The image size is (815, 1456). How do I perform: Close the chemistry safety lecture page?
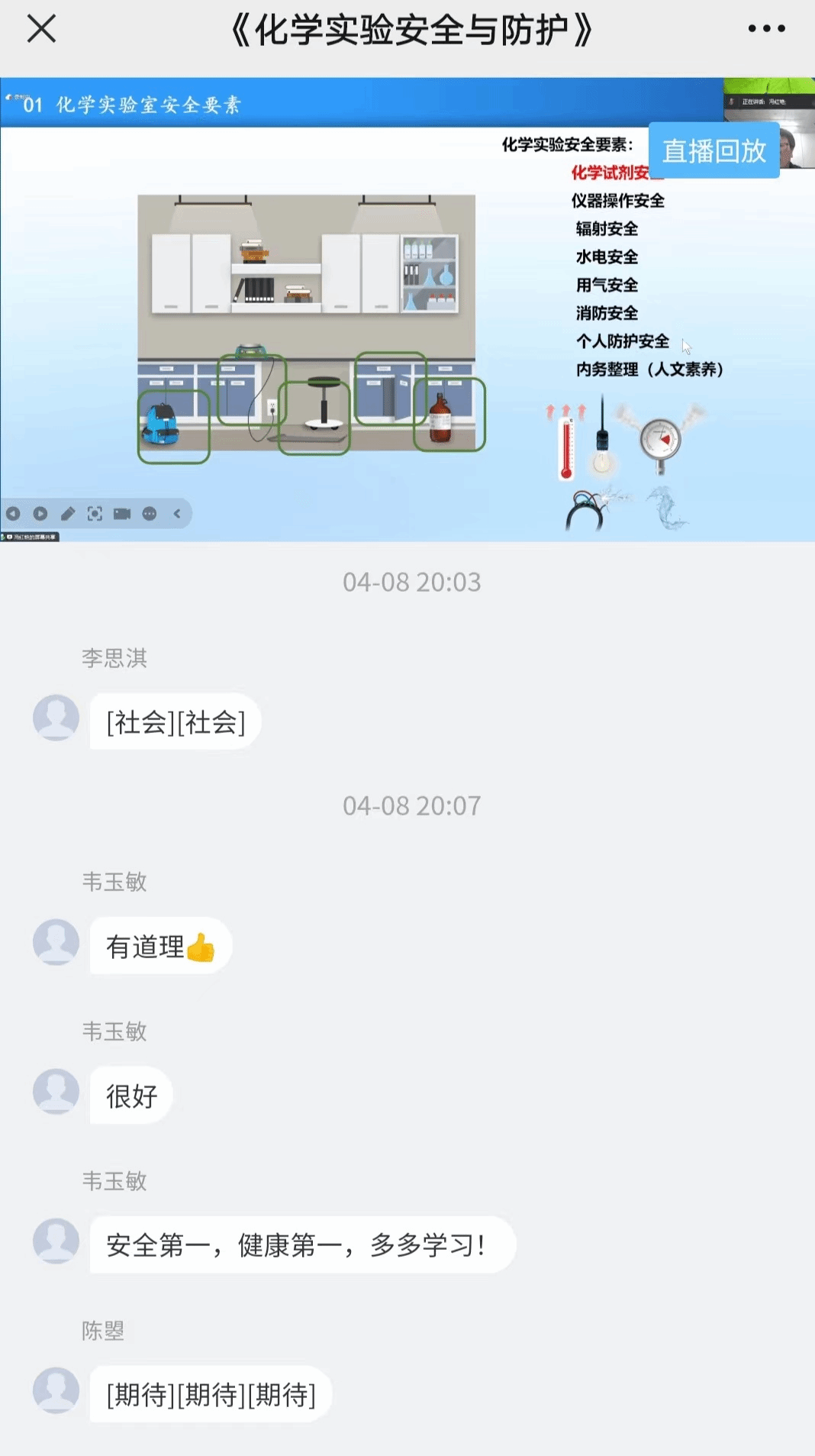(x=41, y=30)
